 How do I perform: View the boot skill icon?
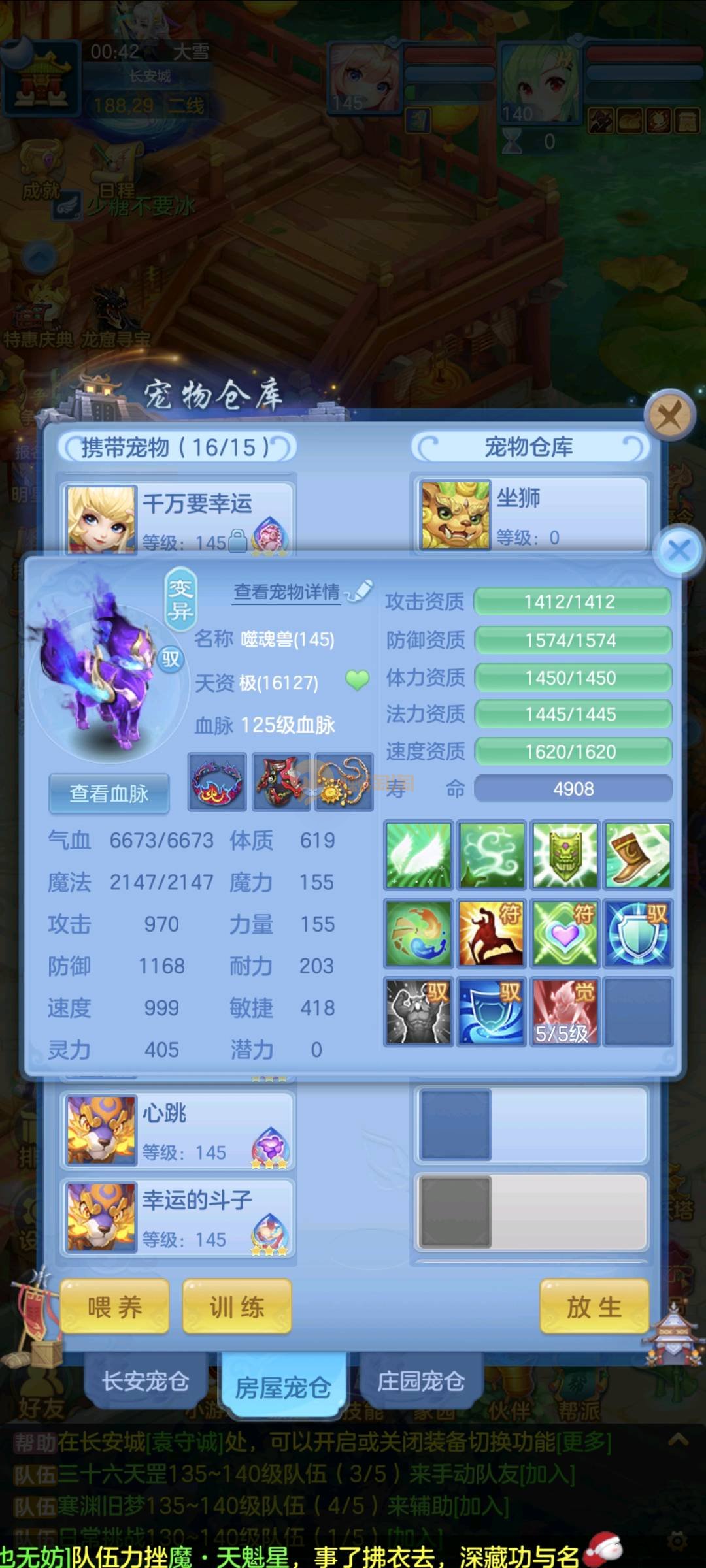tap(637, 855)
